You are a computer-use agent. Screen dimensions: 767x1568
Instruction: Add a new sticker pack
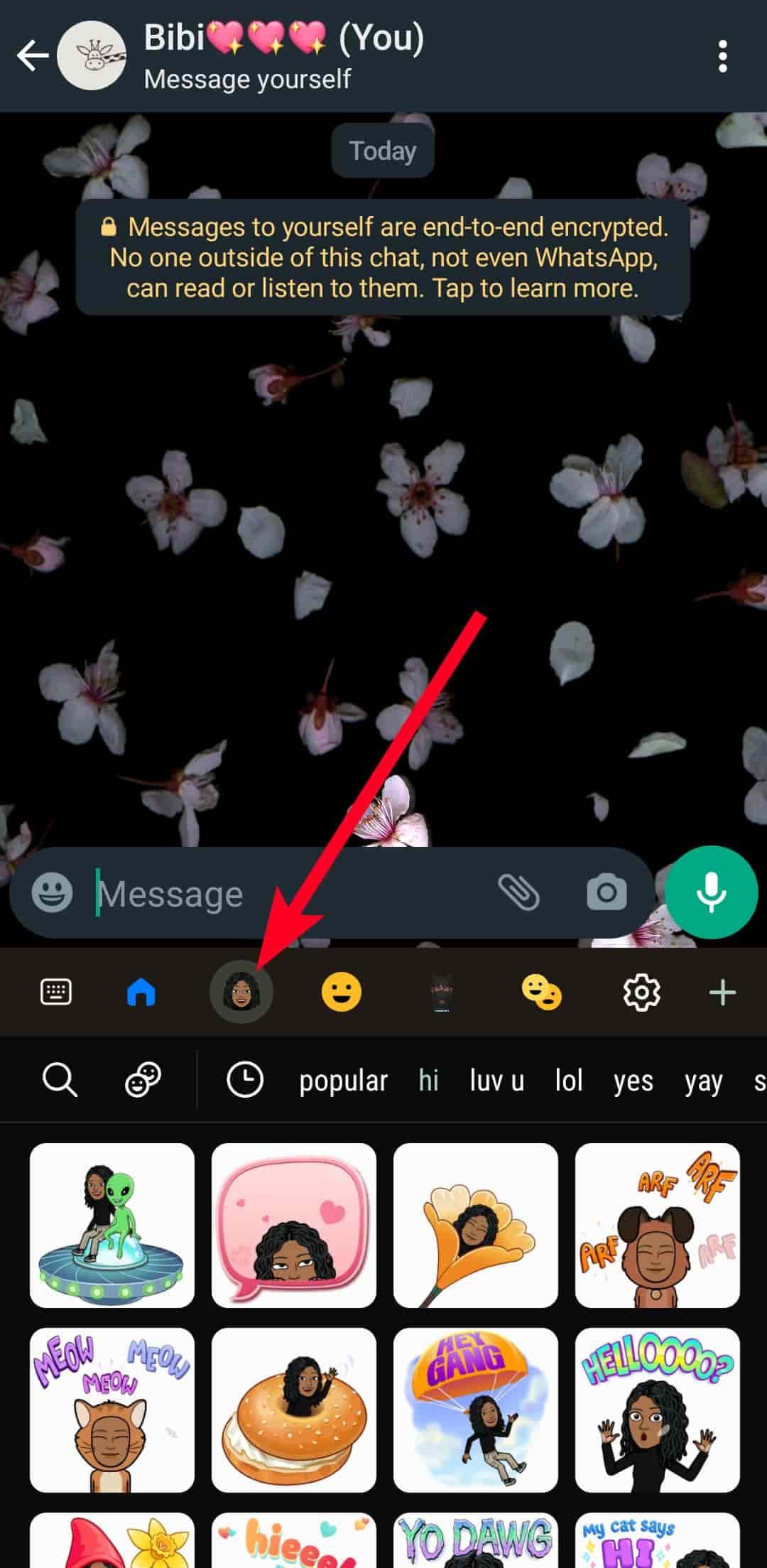click(722, 992)
